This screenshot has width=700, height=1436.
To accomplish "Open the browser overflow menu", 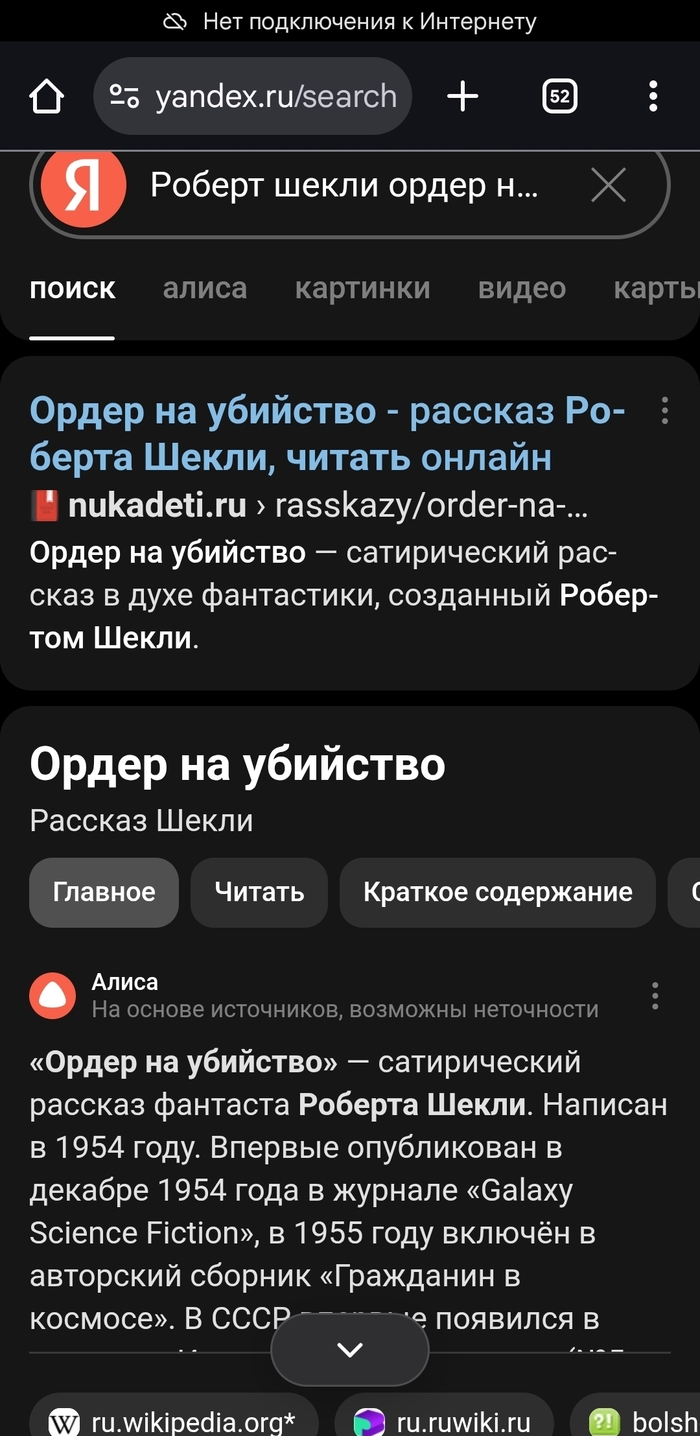I will pos(653,97).
